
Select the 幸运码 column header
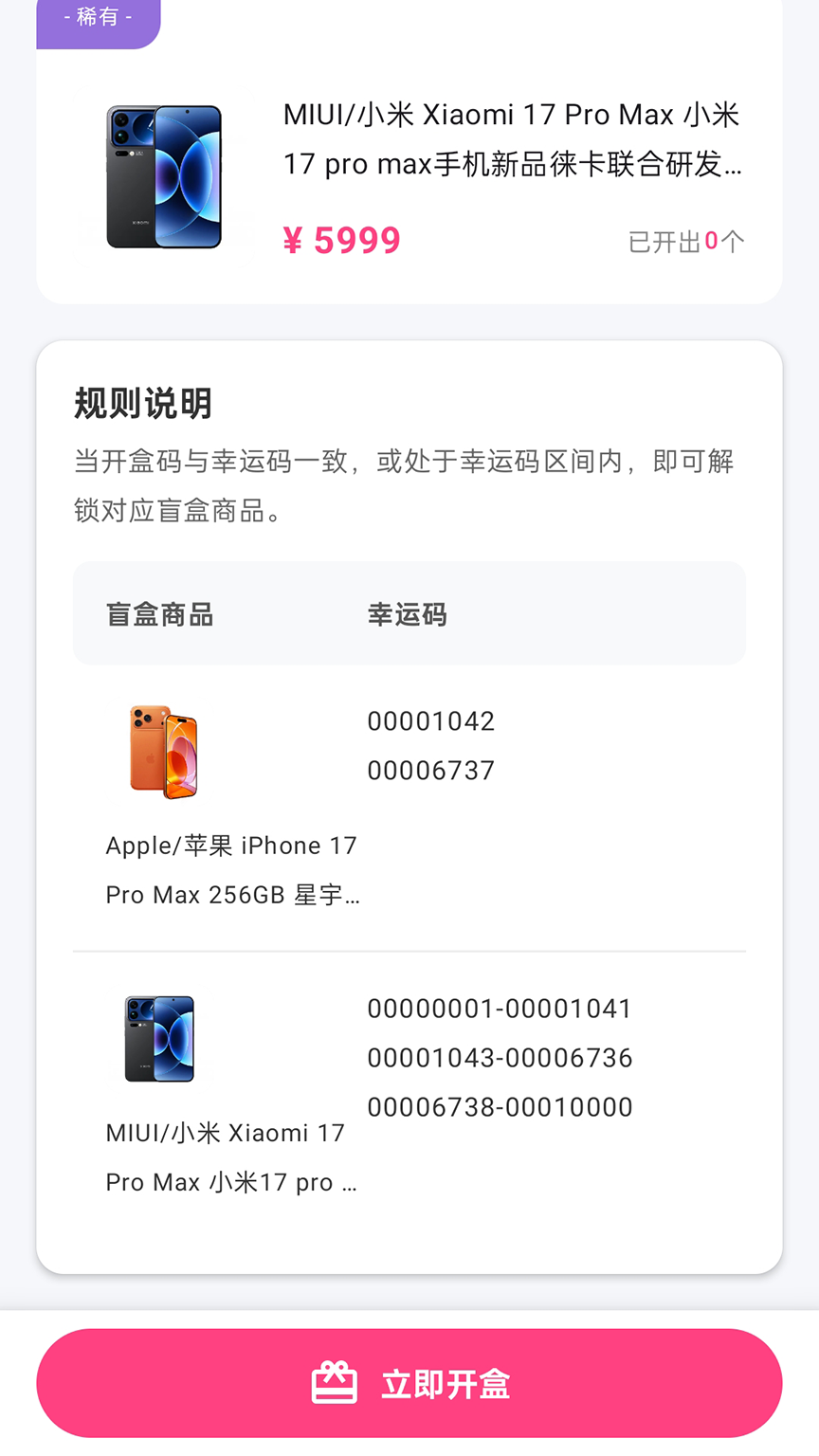click(406, 613)
